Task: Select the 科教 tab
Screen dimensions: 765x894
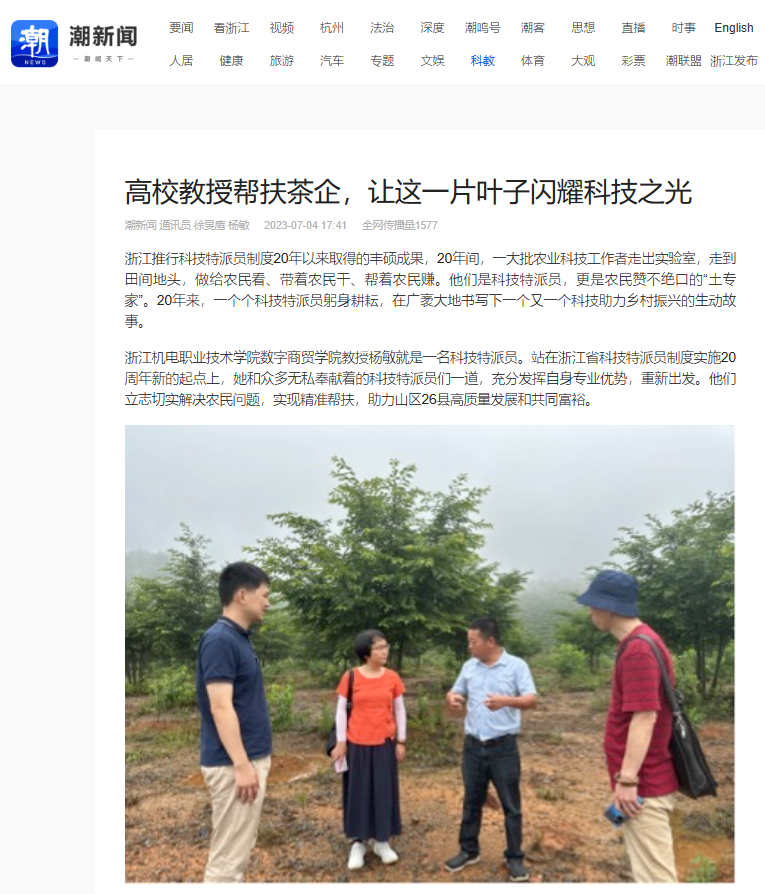Action: coord(483,61)
